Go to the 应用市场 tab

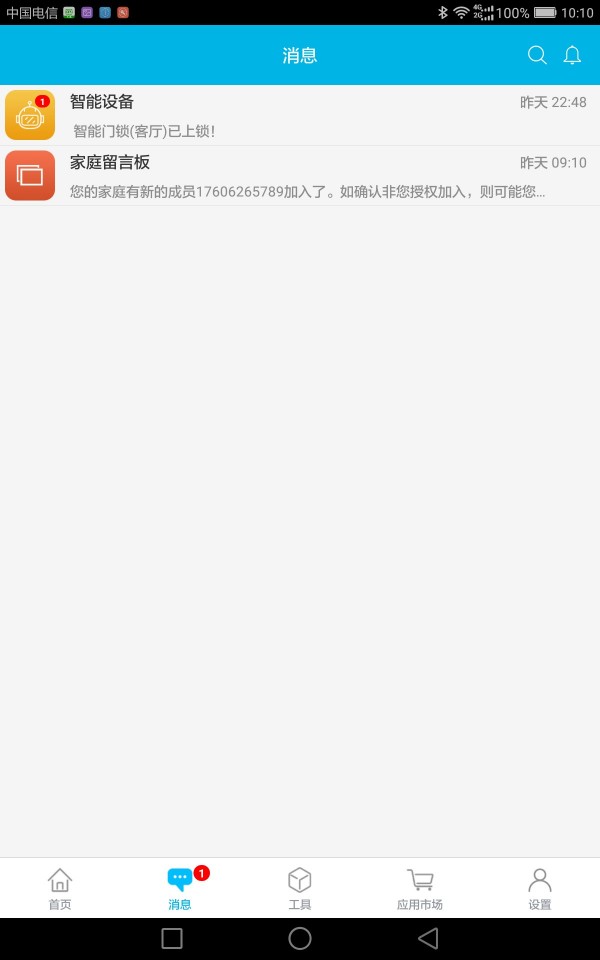[420, 888]
